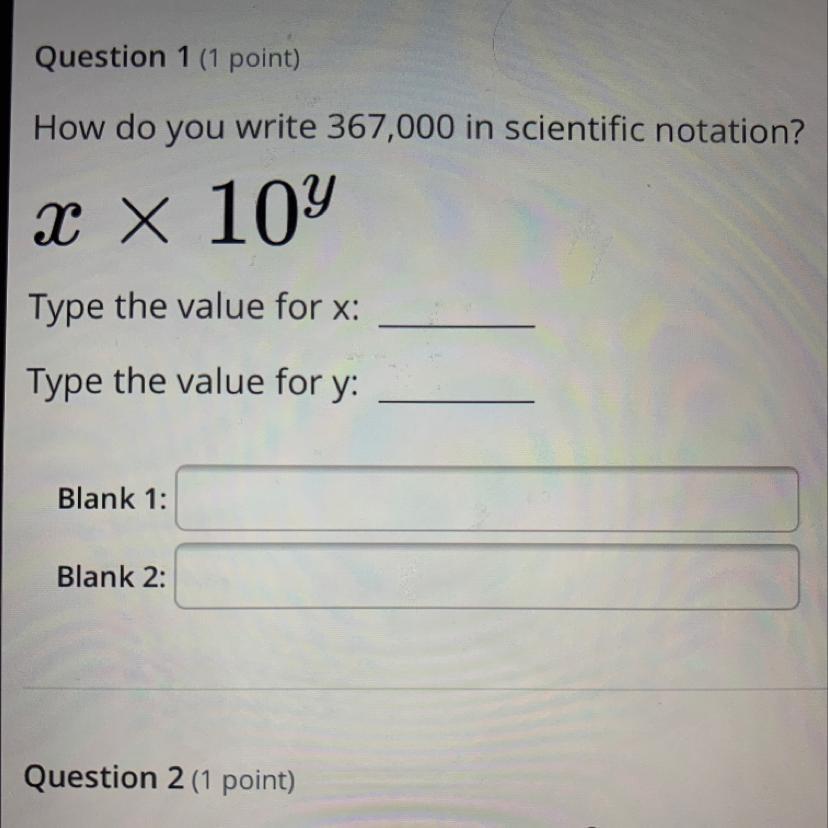The image size is (828, 828).
Task: Tap the Blank 1 answer field
Action: pyautogui.click(x=487, y=499)
